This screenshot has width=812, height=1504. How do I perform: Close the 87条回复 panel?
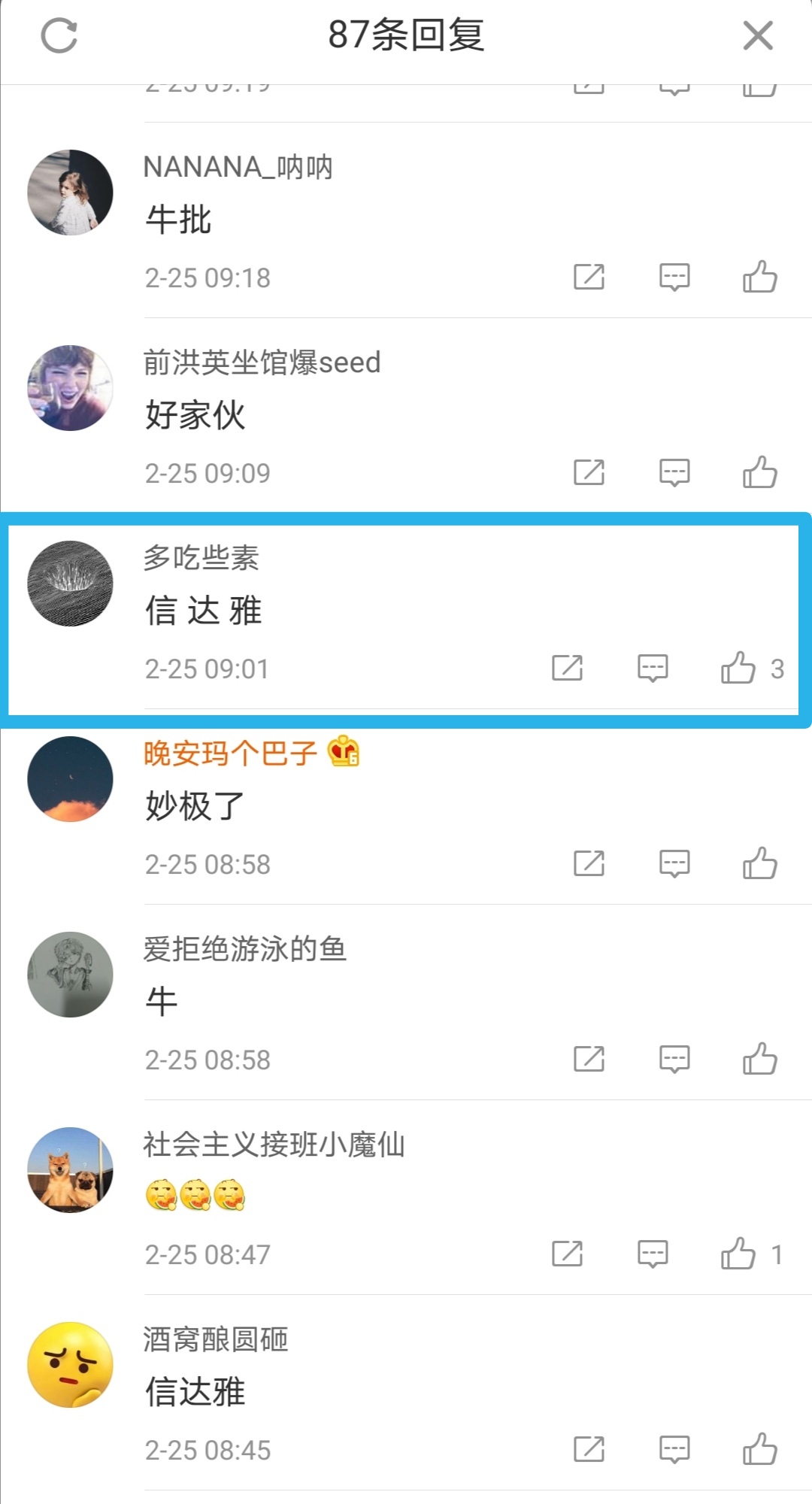pyautogui.click(x=757, y=35)
